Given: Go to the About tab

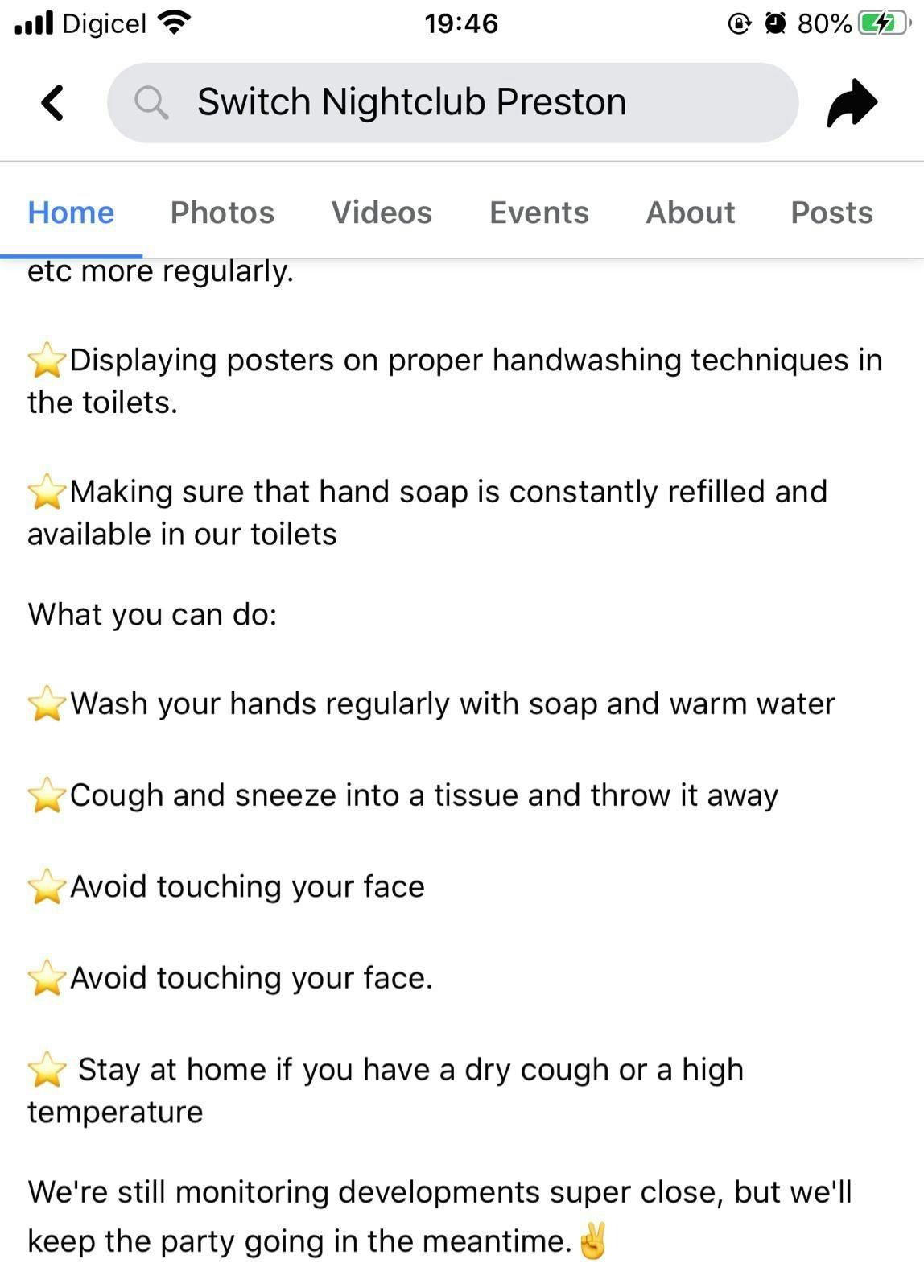Looking at the screenshot, I should point(690,213).
